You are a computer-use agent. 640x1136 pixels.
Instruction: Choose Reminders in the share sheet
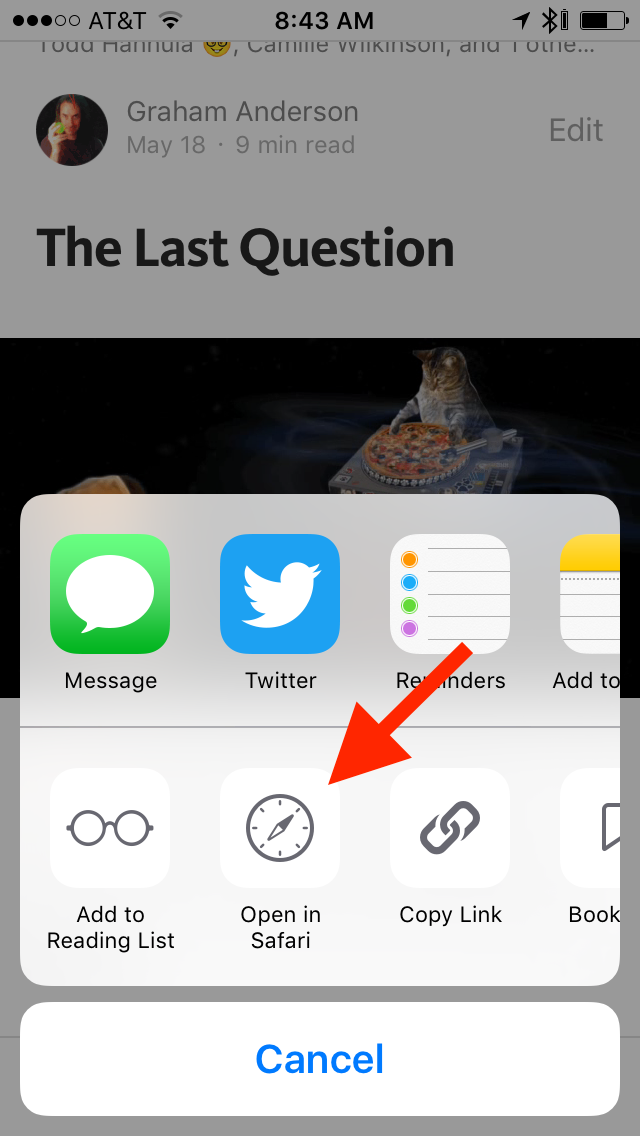[450, 594]
